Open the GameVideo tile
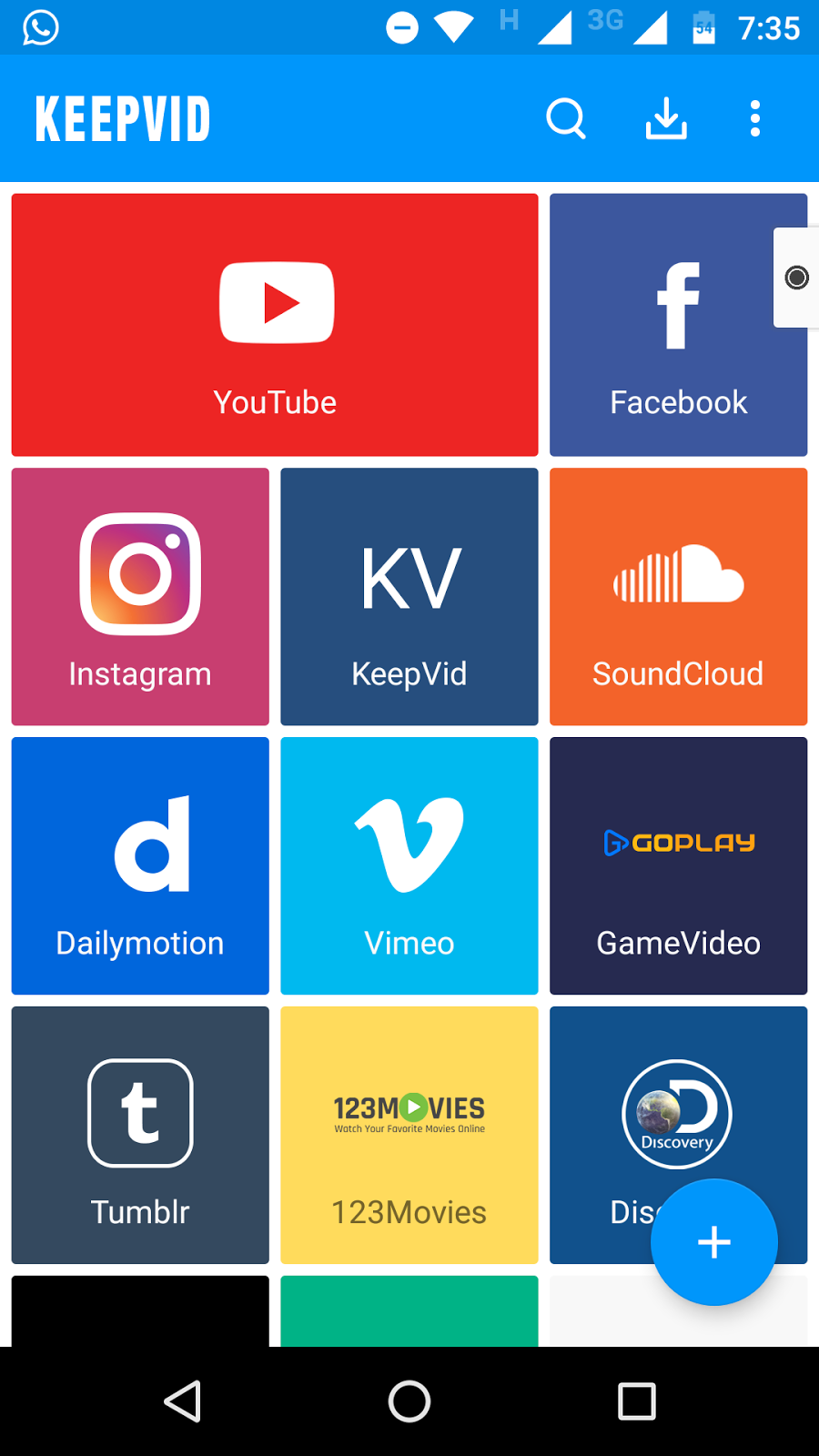 [678, 865]
